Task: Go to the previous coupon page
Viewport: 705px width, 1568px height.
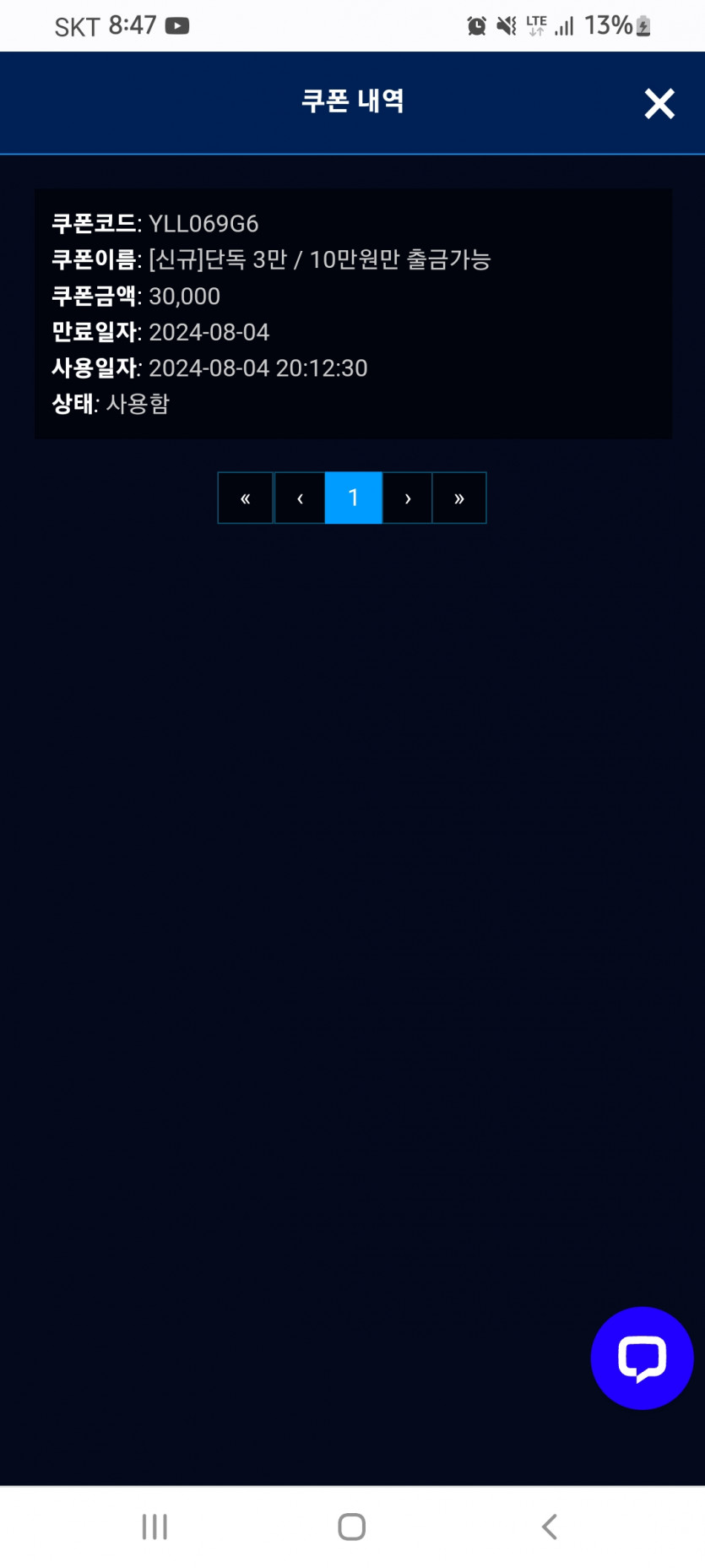Action: tap(300, 498)
